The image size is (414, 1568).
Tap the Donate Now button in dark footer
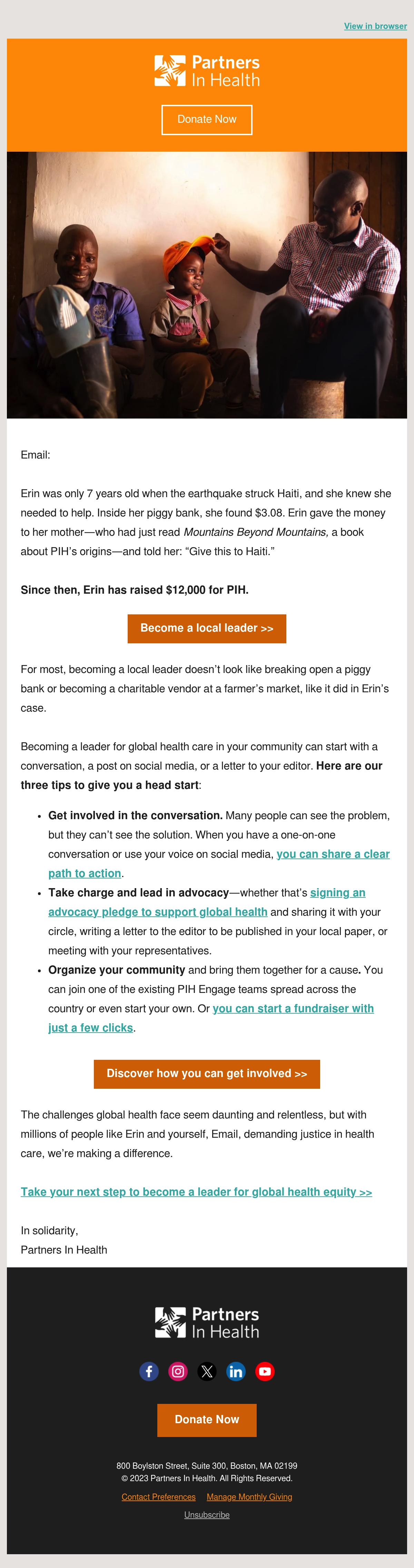tap(207, 1420)
